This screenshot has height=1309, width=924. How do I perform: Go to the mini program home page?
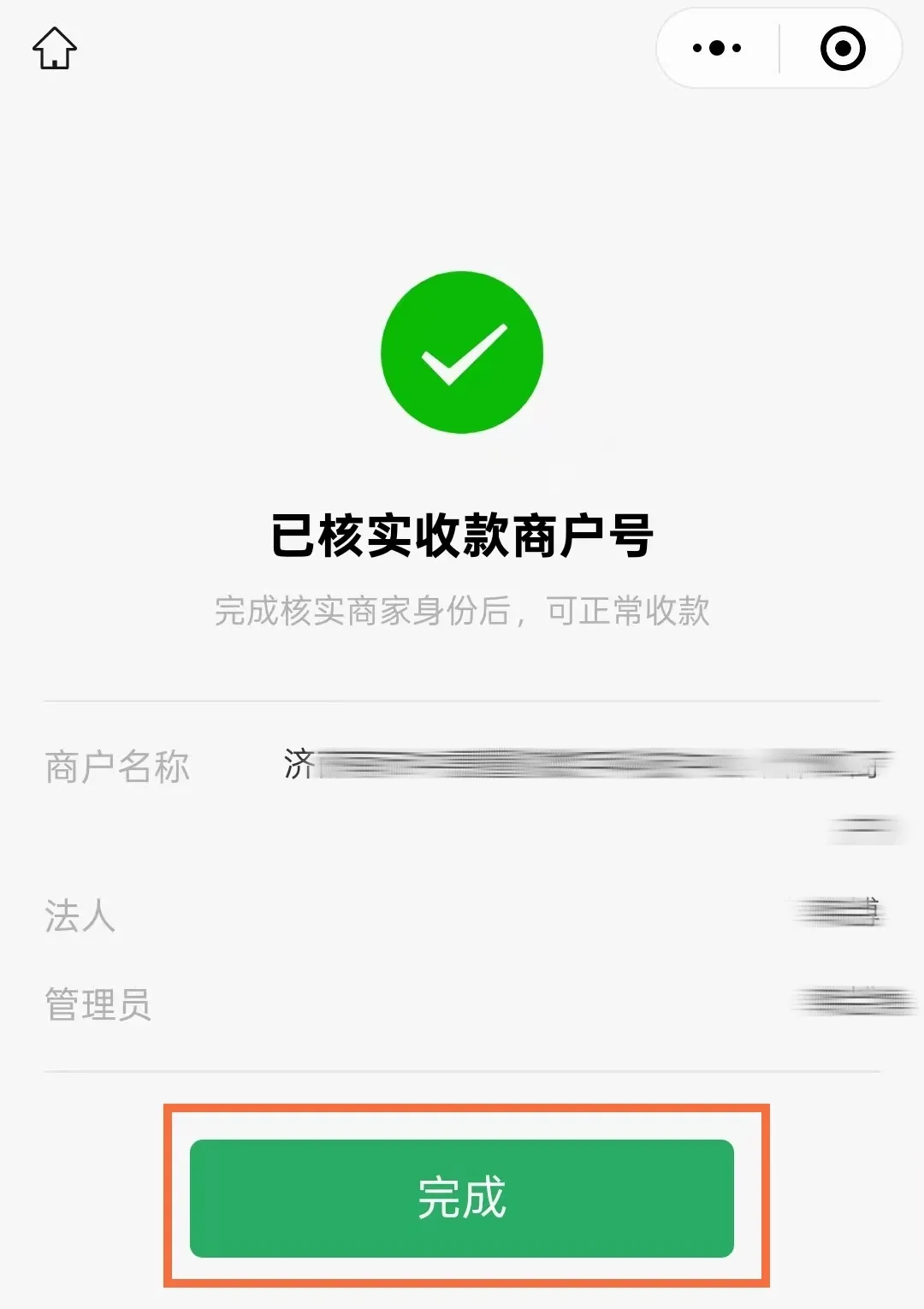pos(55,48)
